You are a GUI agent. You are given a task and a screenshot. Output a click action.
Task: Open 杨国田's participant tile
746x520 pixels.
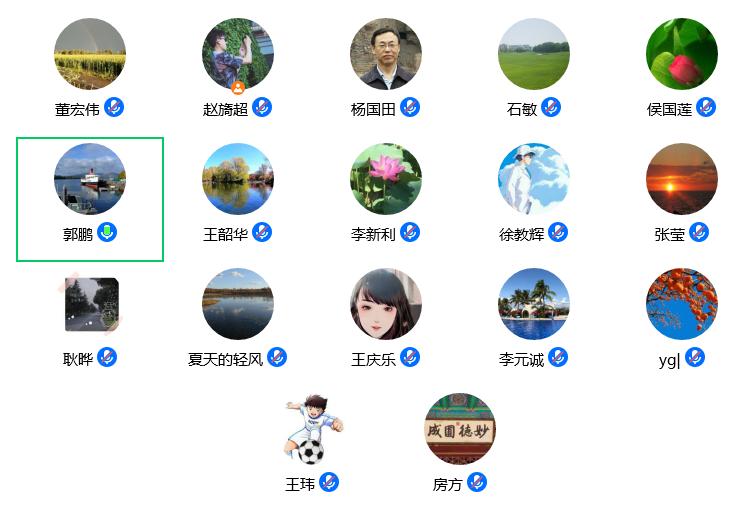point(386,54)
